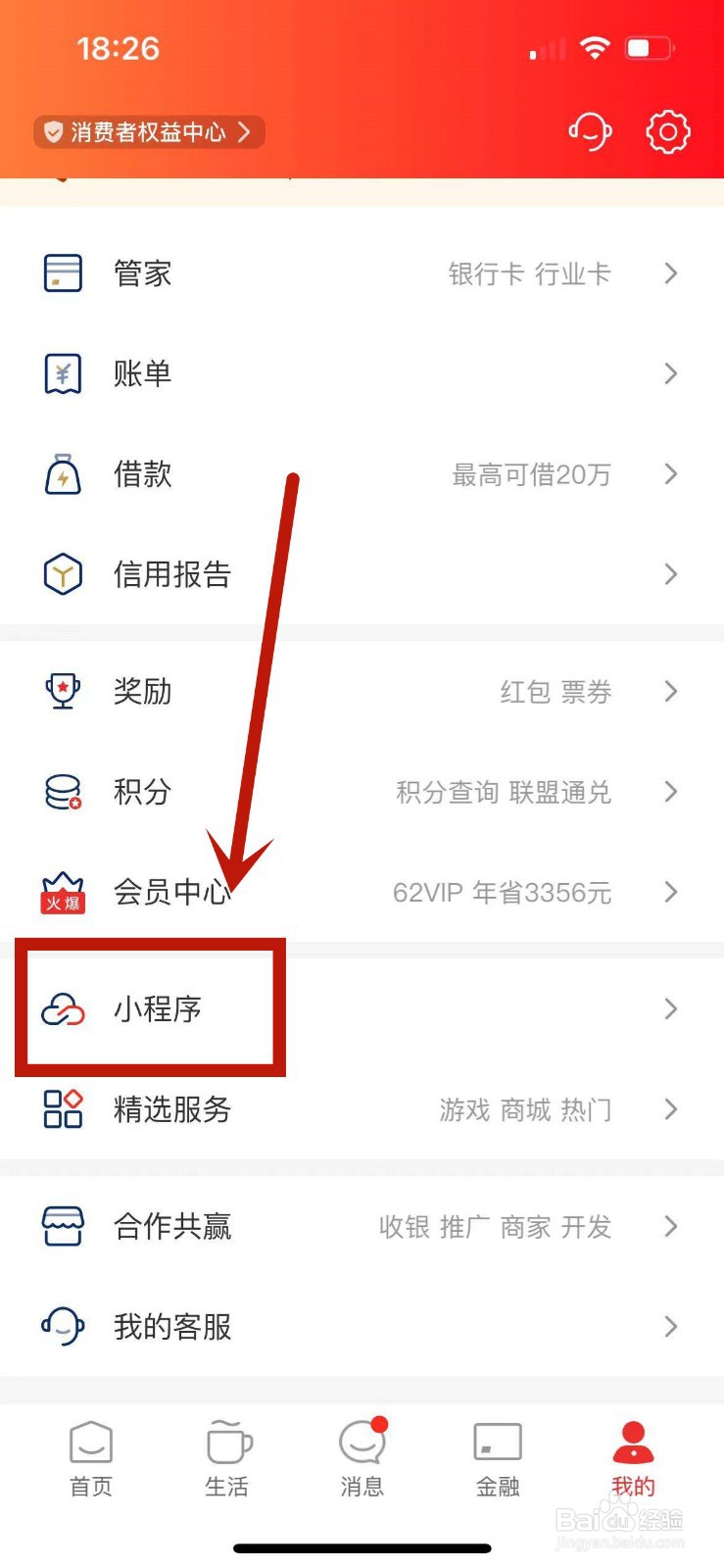Viewport: 724px width, 1568px height.
Task: Open the 小程序 mini-program cloud icon
Action: pyautogui.click(x=62, y=1009)
